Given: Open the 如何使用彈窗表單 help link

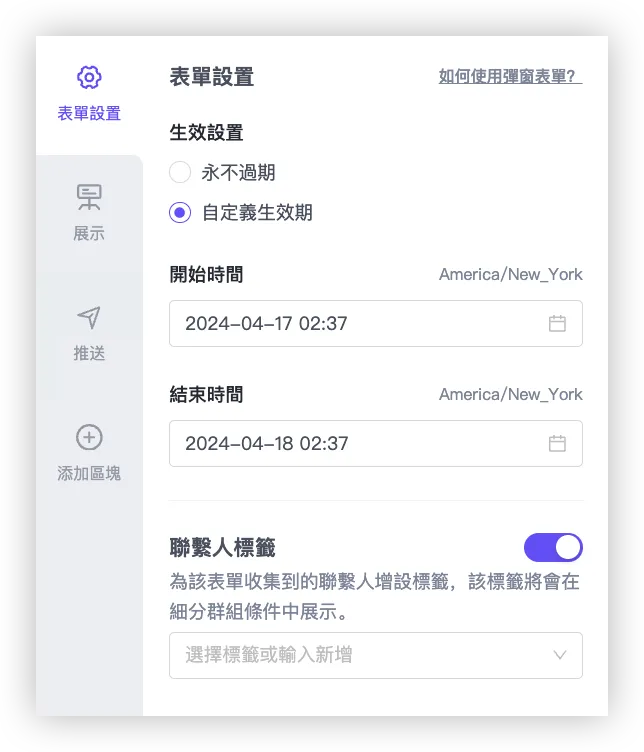Looking at the screenshot, I should 510,76.
